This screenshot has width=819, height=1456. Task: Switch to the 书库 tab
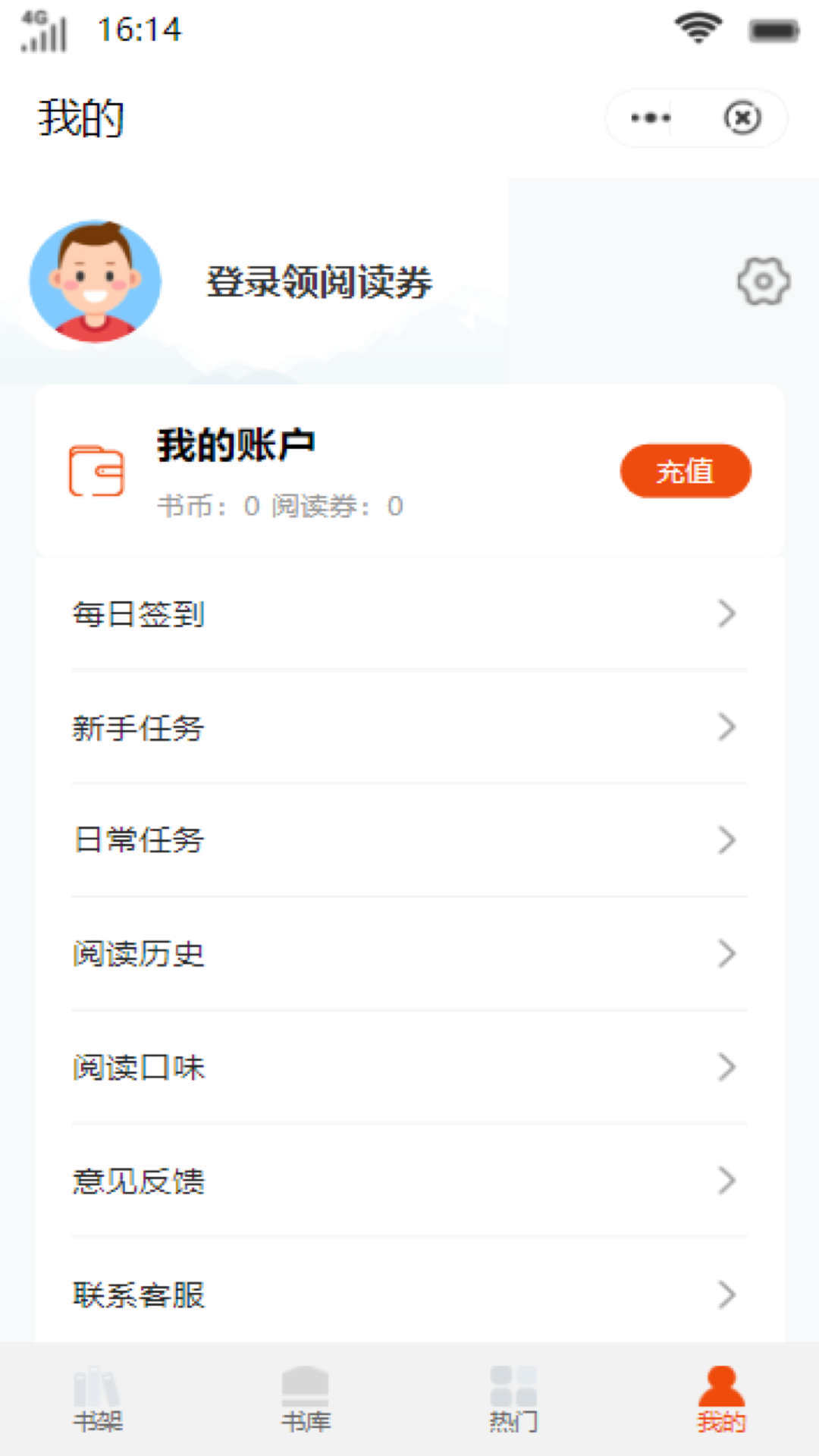(x=306, y=1399)
